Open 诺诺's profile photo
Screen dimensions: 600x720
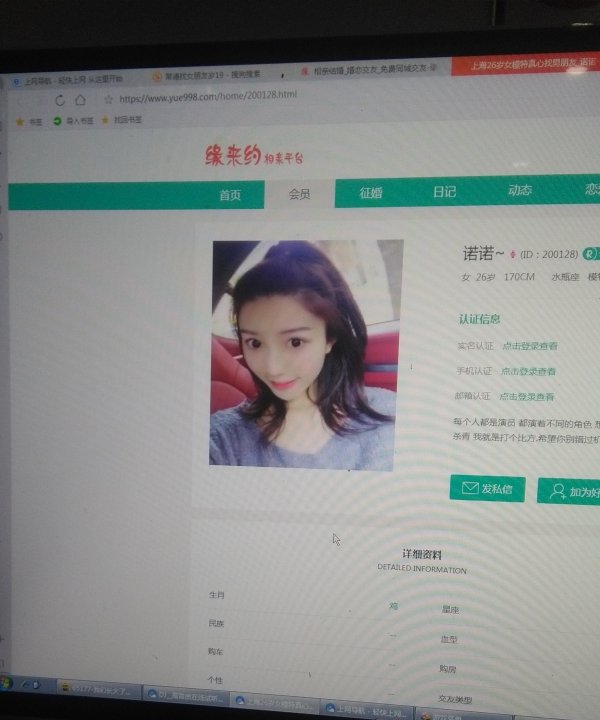pos(305,353)
